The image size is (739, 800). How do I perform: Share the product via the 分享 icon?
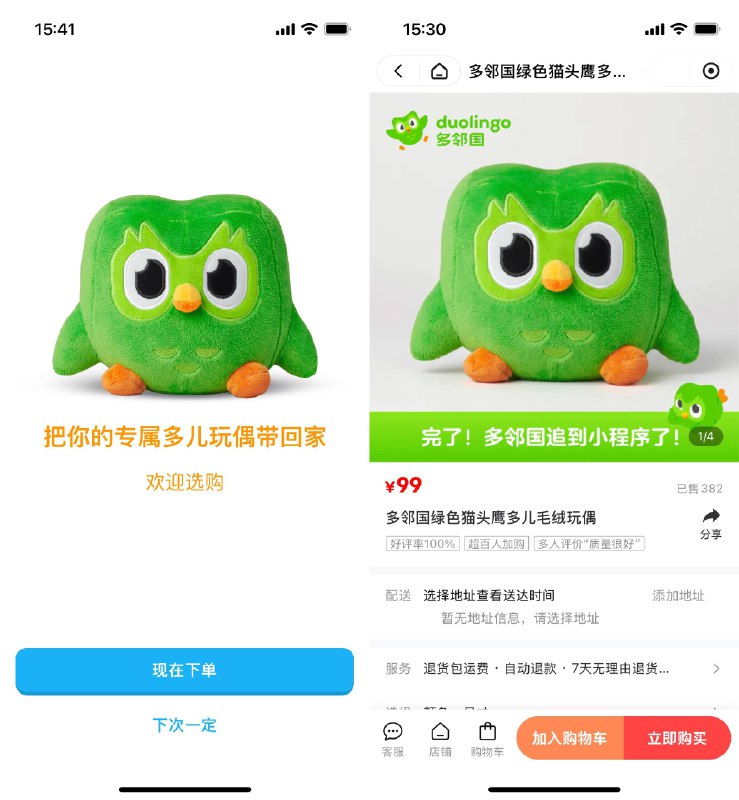713,521
